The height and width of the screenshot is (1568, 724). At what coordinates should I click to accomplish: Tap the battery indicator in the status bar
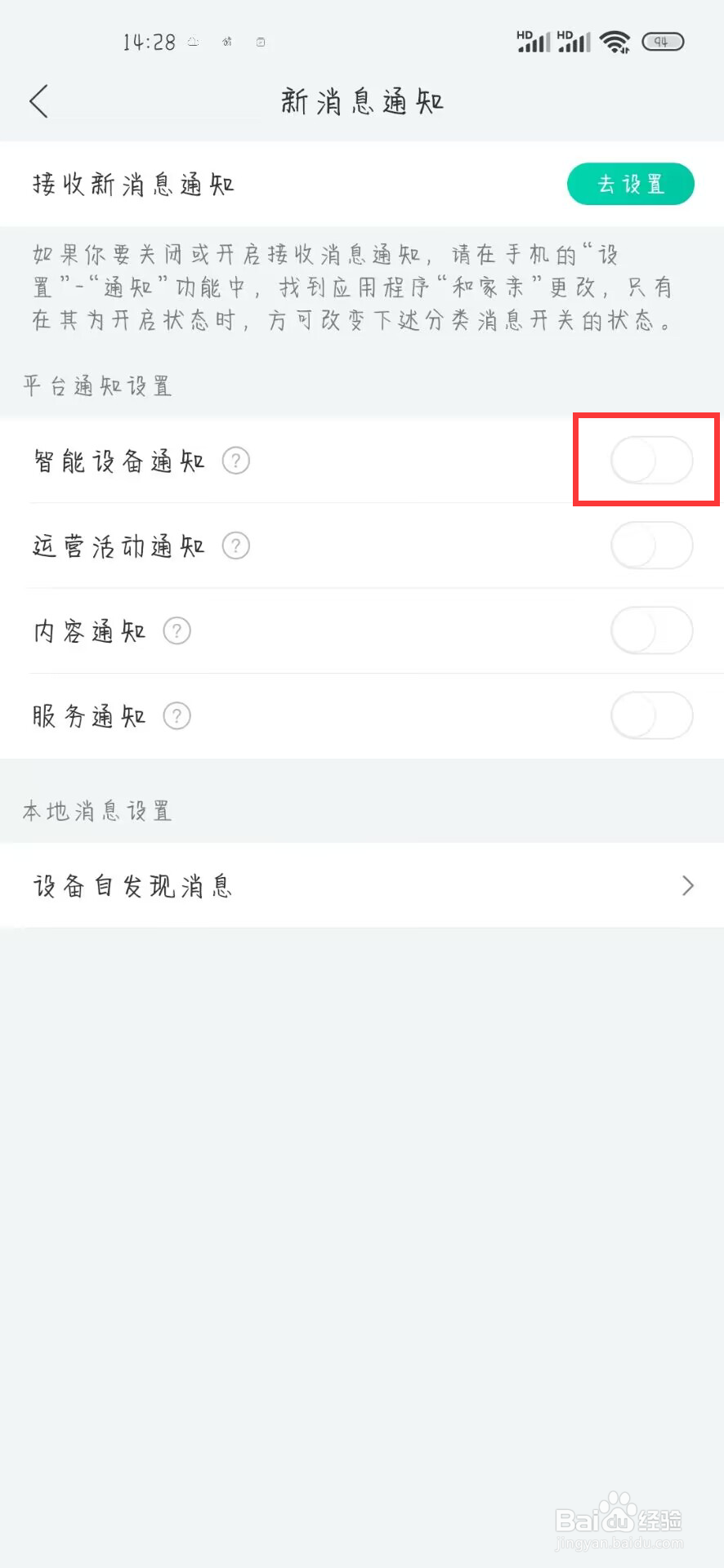pos(663,41)
